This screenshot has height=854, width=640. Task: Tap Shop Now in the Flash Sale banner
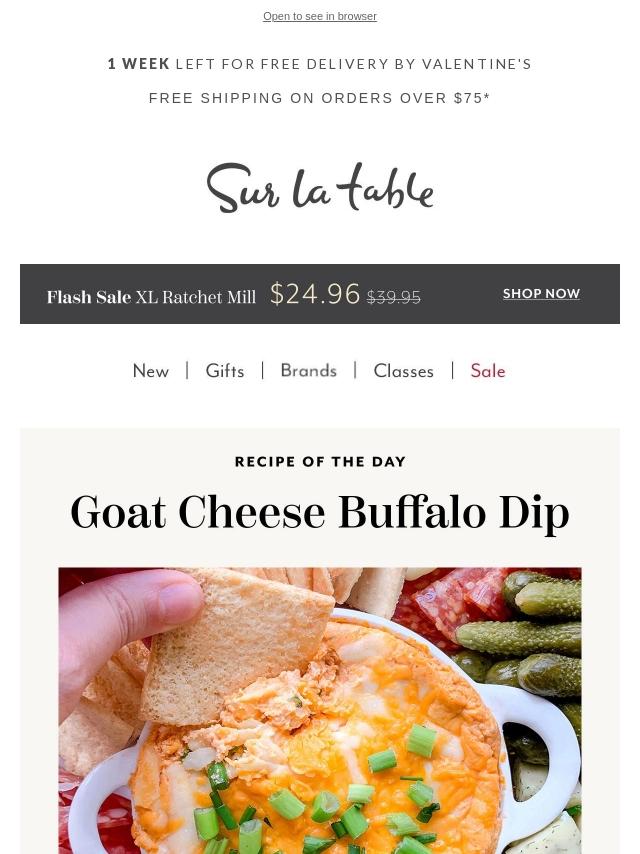coord(541,293)
